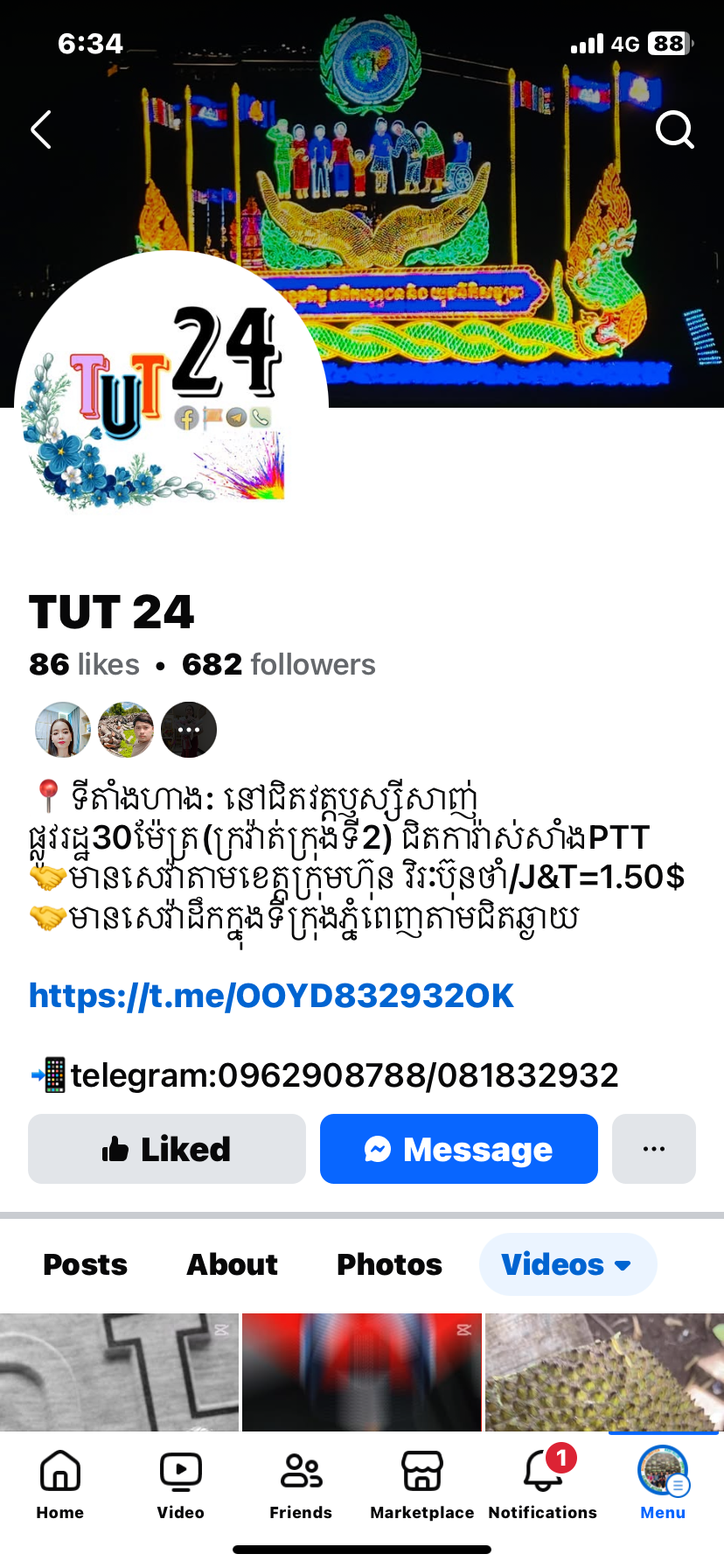Open the t.me Telegram link

[x=271, y=996]
